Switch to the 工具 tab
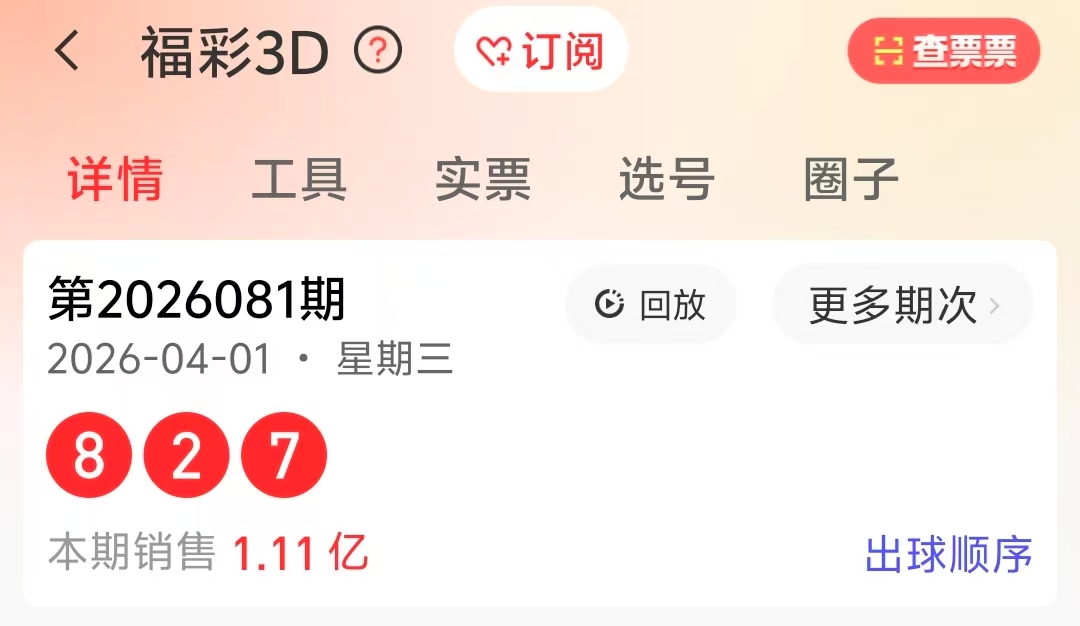The image size is (1080, 626). click(x=299, y=180)
